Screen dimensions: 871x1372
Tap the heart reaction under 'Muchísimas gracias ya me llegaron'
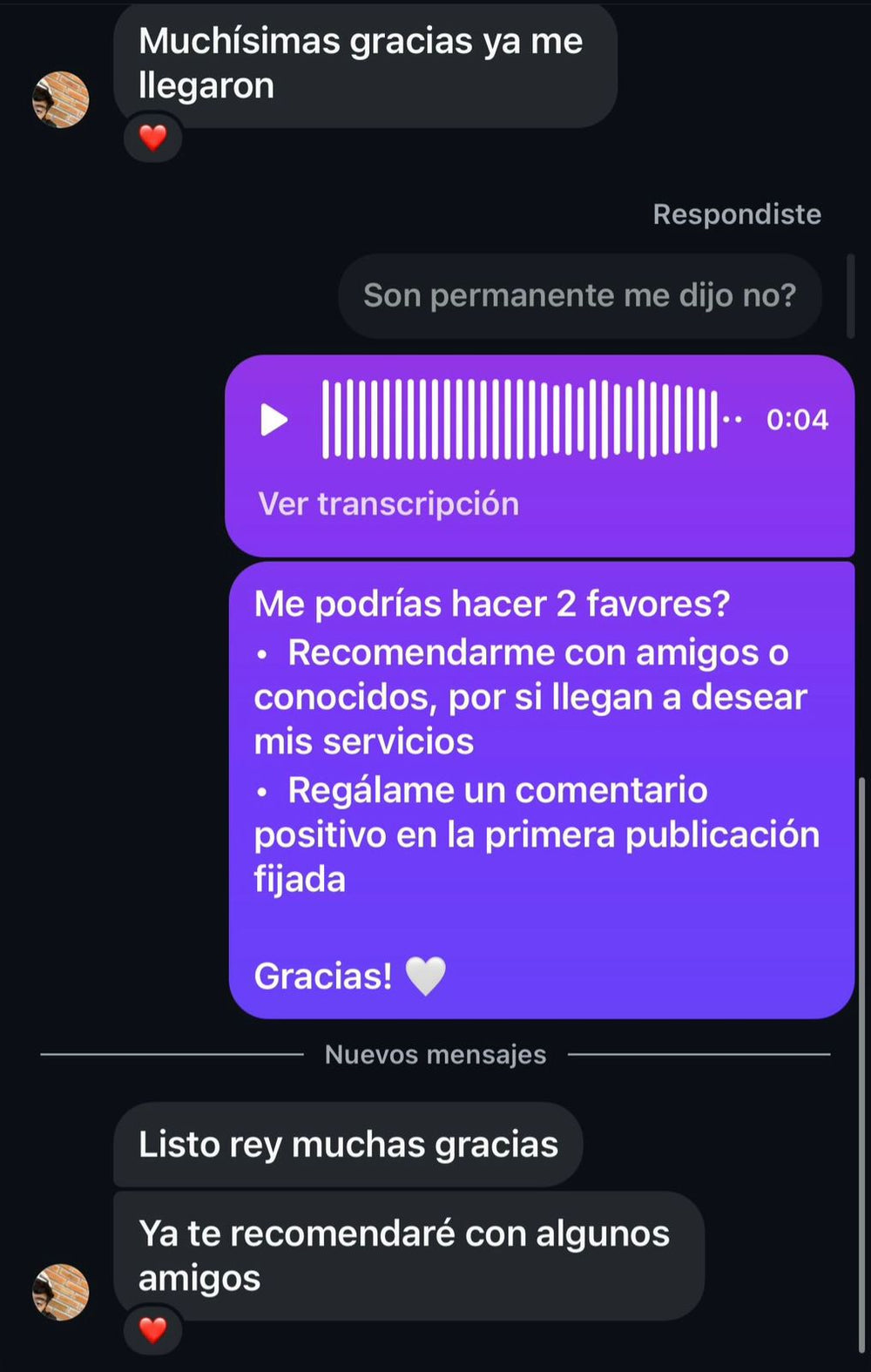(x=153, y=138)
